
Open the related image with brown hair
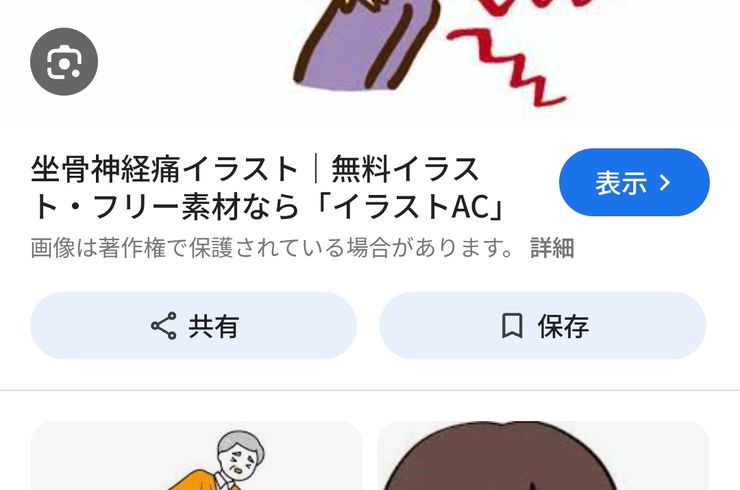543,457
